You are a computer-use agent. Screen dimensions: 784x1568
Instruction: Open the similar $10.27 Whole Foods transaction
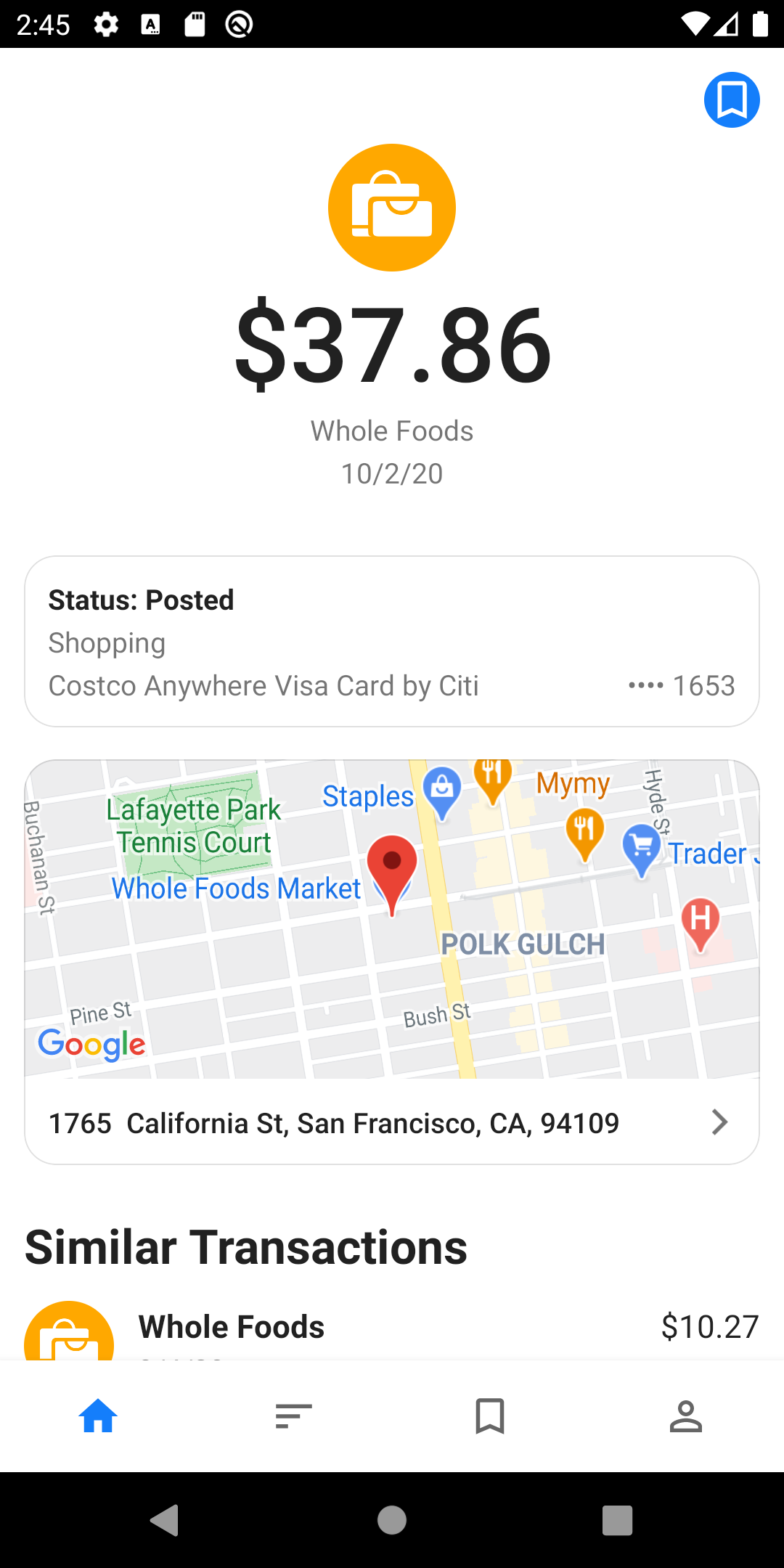click(392, 1330)
